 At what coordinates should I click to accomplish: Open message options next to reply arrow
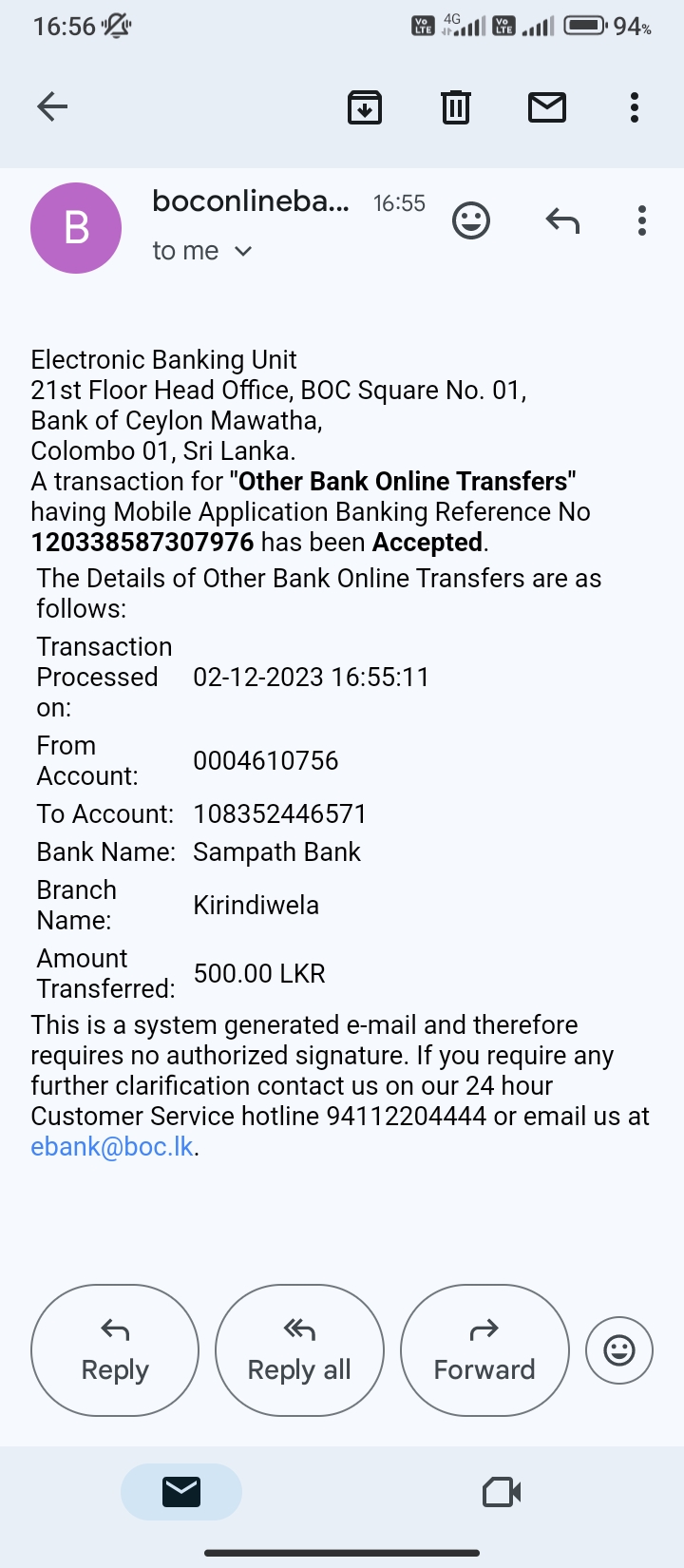coord(642,220)
